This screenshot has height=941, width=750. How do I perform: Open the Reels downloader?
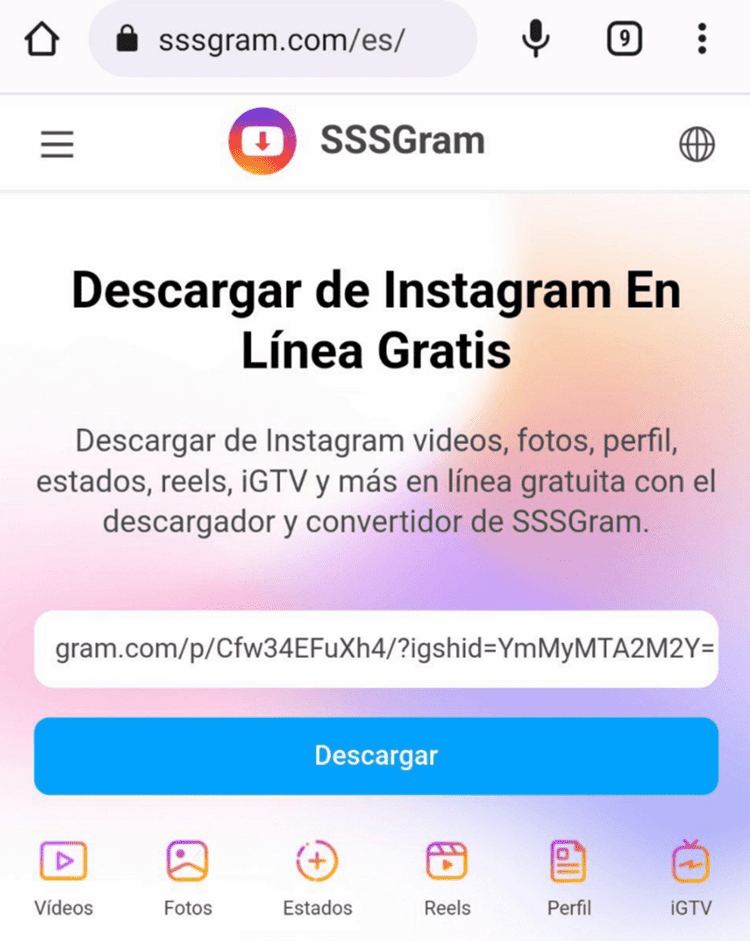pos(447,877)
